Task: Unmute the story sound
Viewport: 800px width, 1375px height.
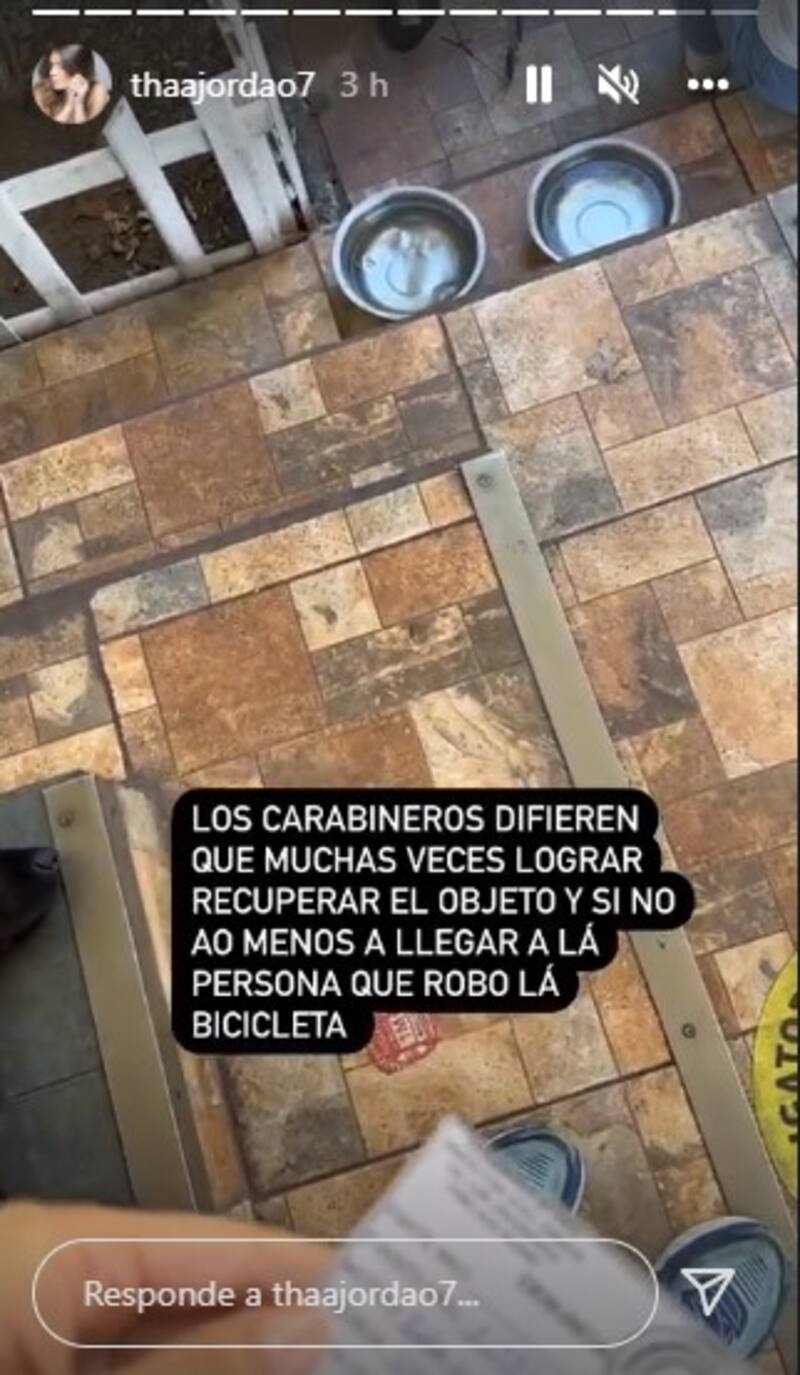Action: click(x=618, y=86)
